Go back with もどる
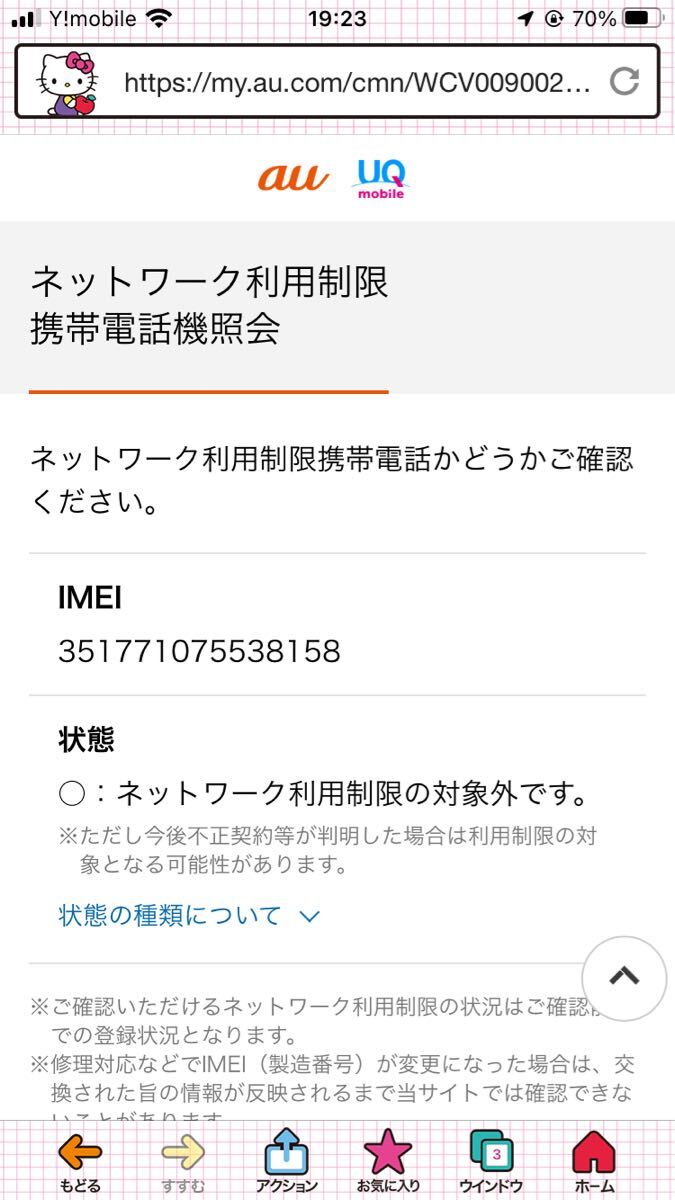Image resolution: width=675 pixels, height=1200 pixels. [80, 1161]
